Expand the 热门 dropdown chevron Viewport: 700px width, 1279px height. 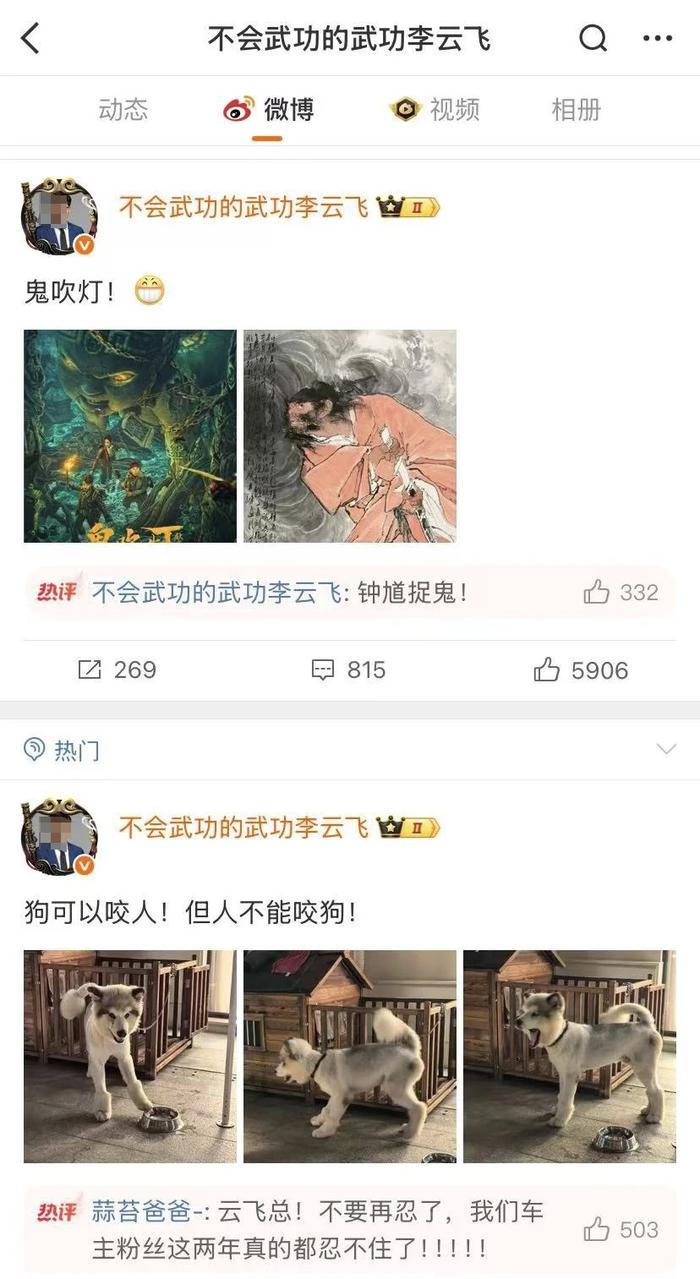(665, 749)
